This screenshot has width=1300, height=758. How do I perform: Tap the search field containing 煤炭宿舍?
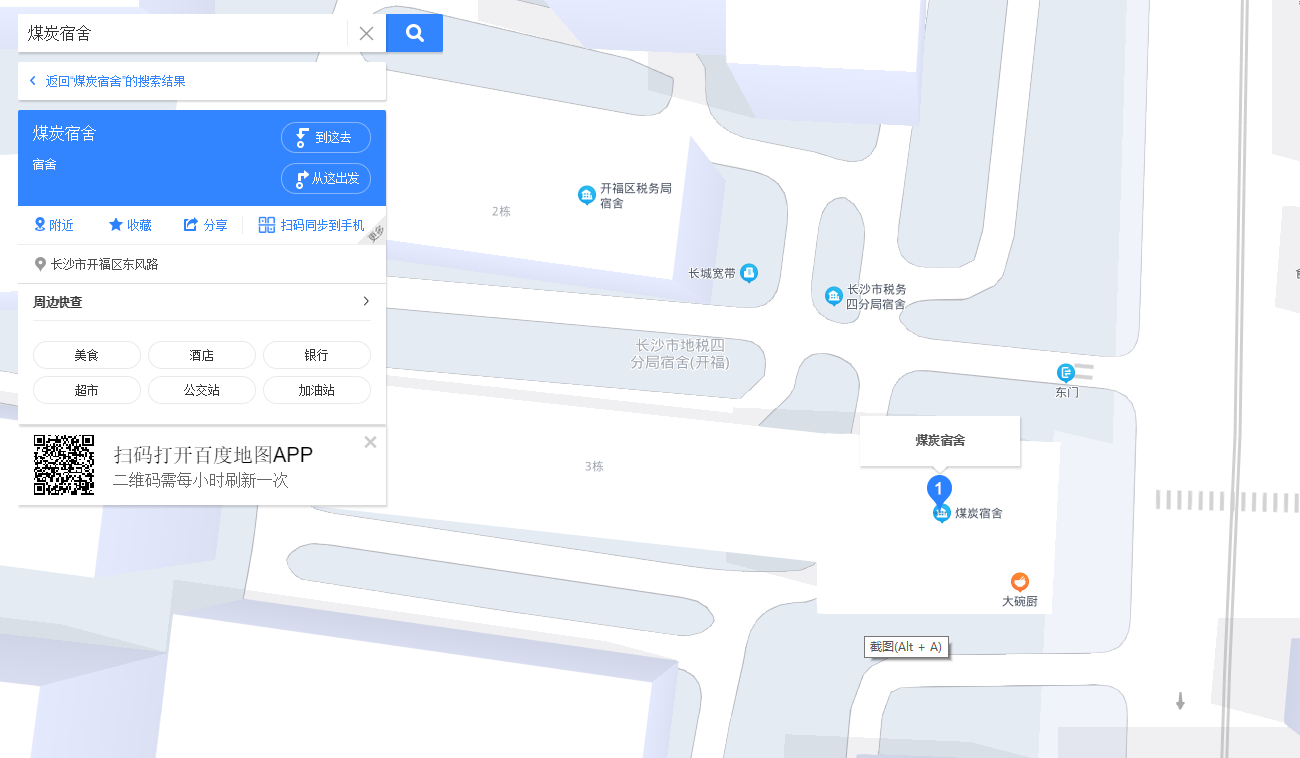180,33
